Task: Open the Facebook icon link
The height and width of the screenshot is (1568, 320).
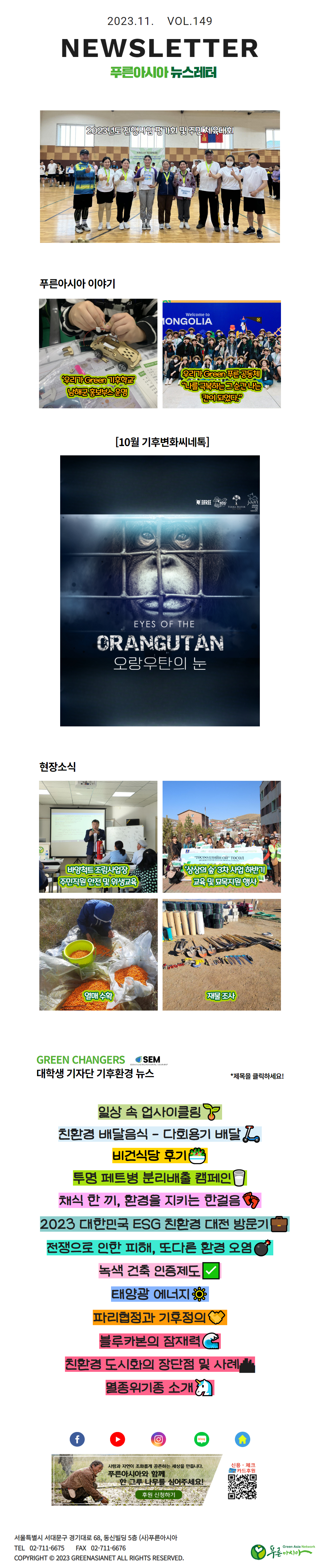Action: (77, 1439)
